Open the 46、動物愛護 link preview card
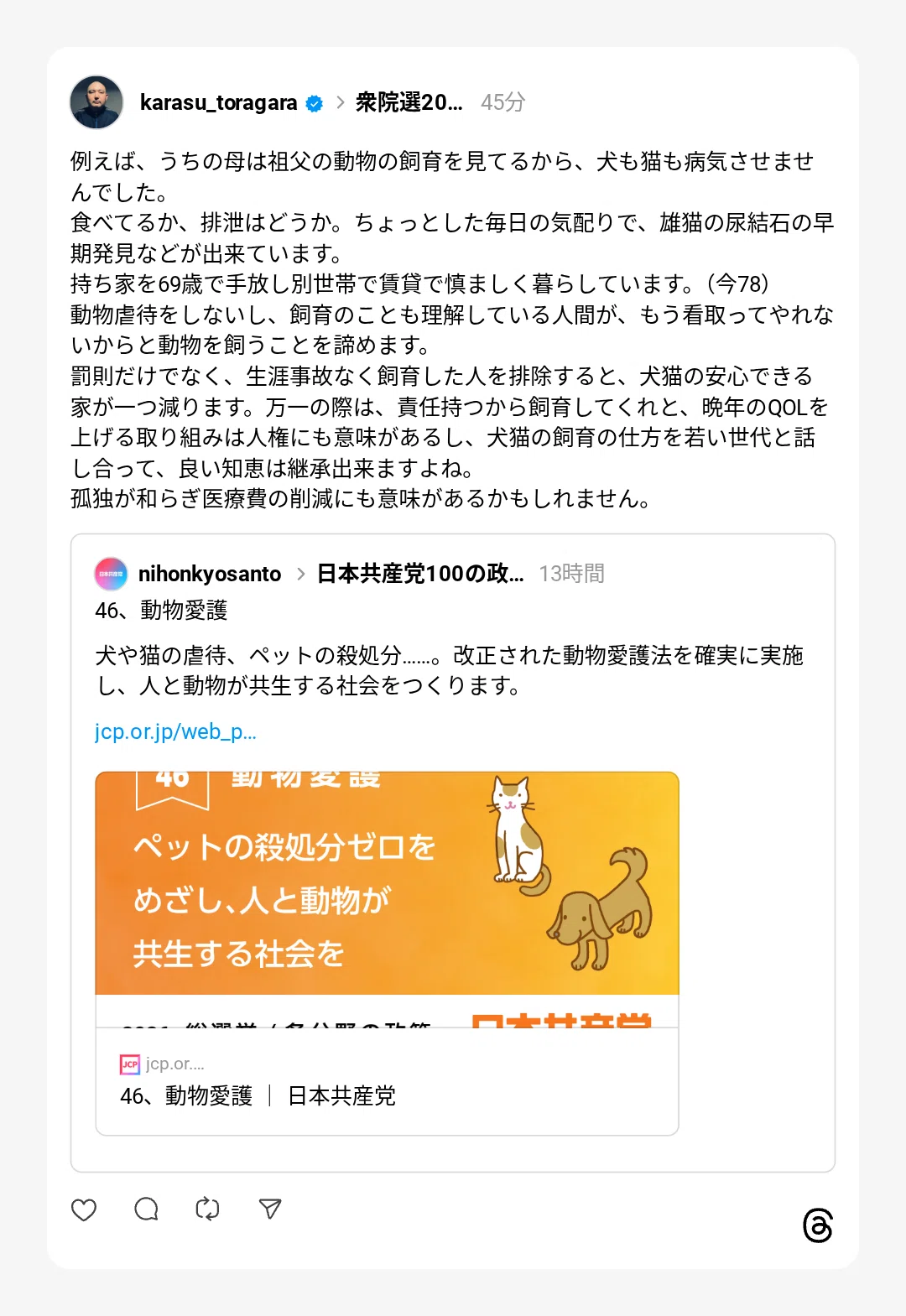Viewport: 906px width, 1316px height. click(x=387, y=954)
